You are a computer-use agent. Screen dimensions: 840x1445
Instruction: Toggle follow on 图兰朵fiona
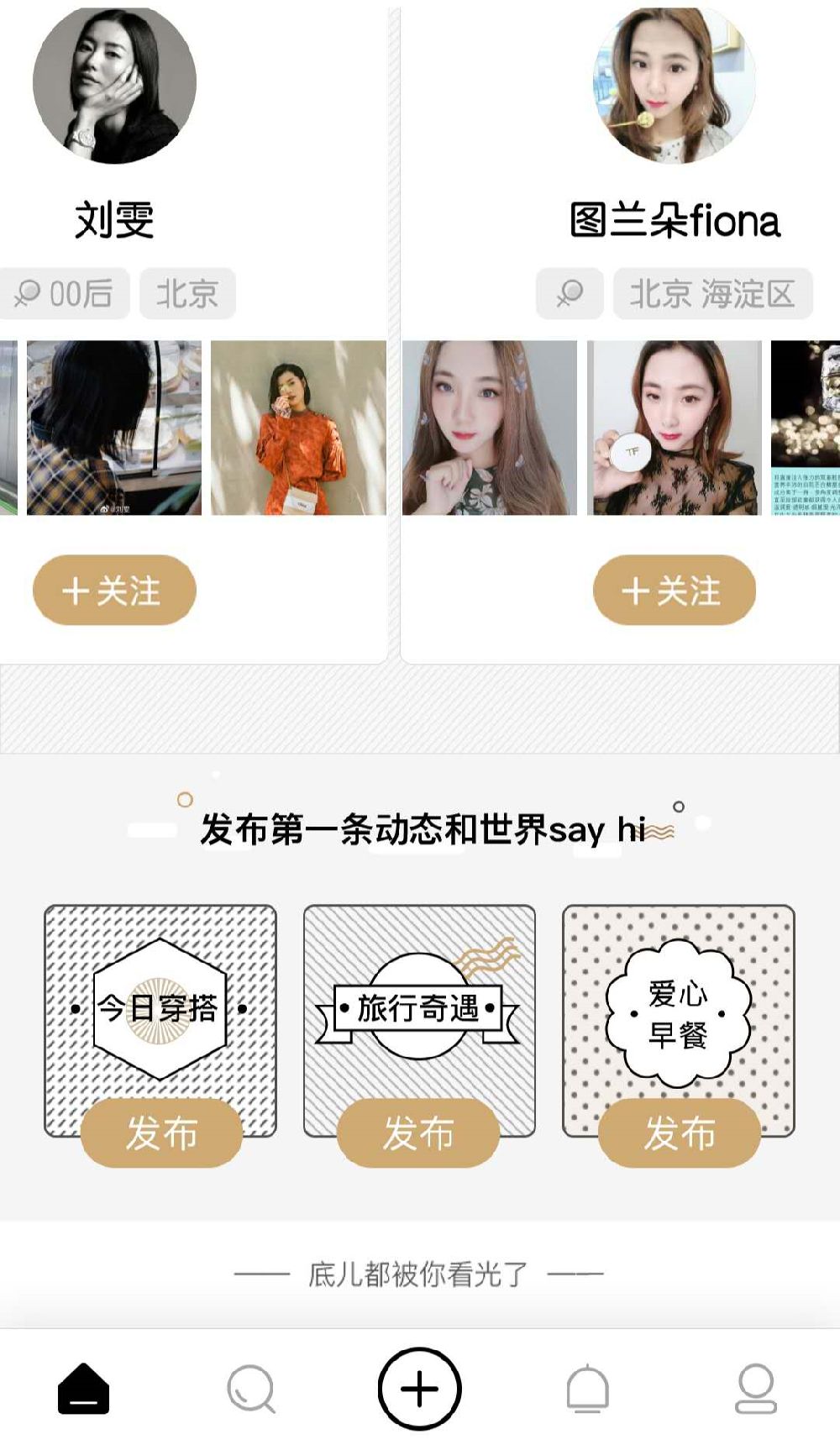pyautogui.click(x=675, y=591)
